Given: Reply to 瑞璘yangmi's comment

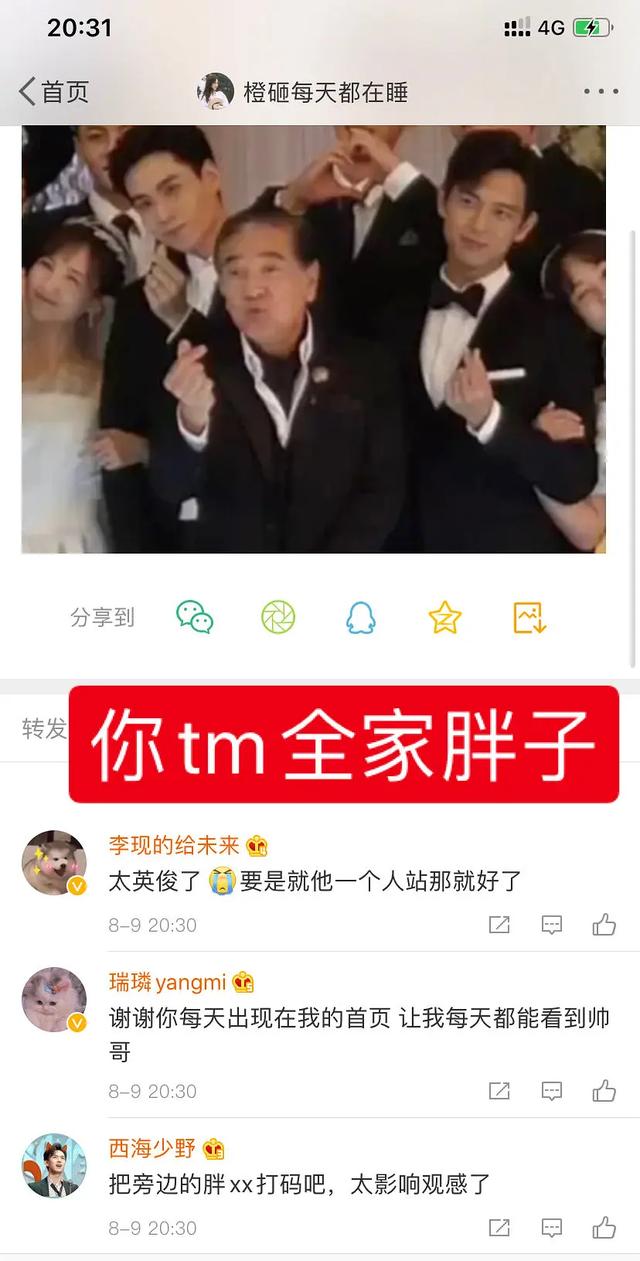Looking at the screenshot, I should (552, 1091).
